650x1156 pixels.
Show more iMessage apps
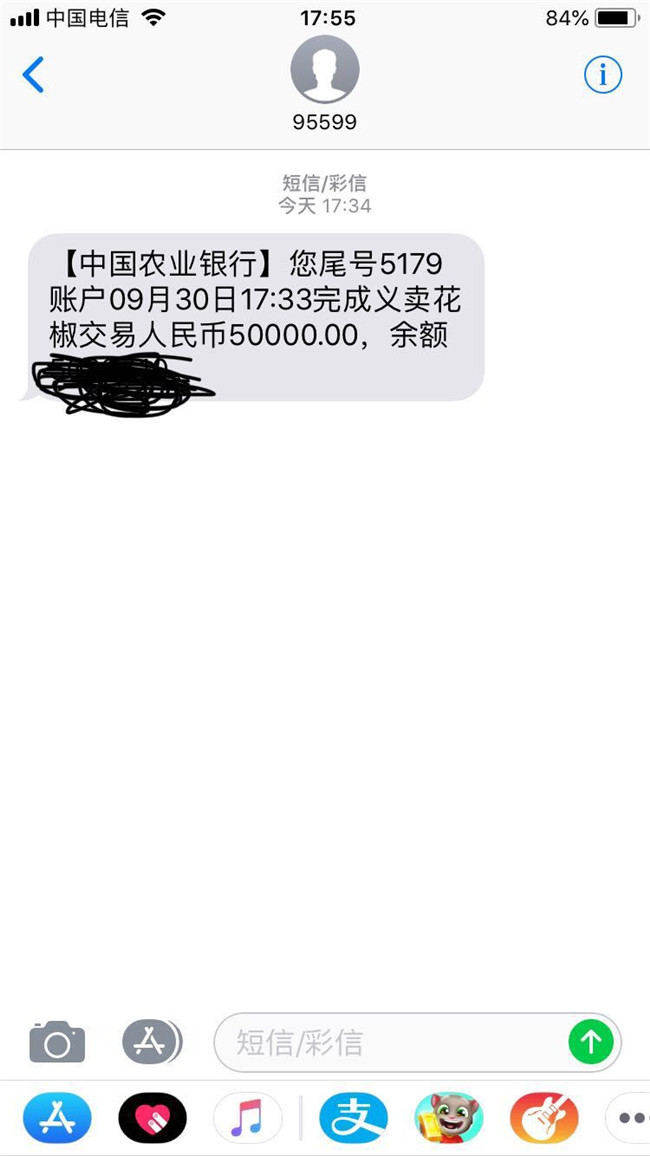[630, 1118]
